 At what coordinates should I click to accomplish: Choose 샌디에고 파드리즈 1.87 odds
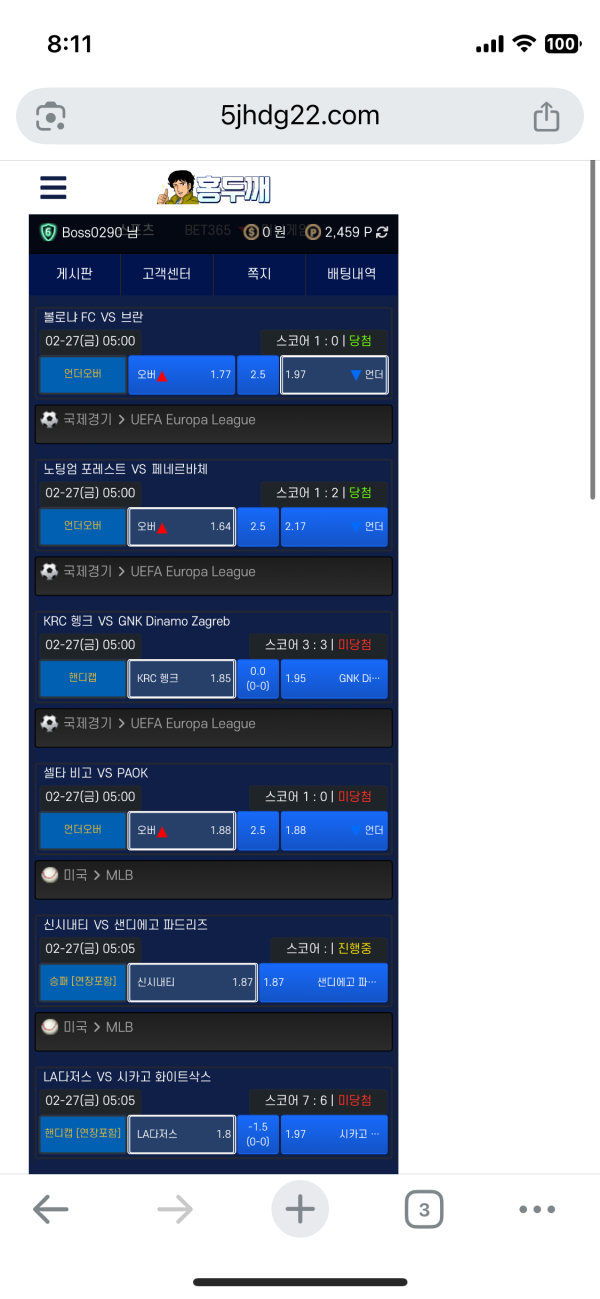point(323,982)
